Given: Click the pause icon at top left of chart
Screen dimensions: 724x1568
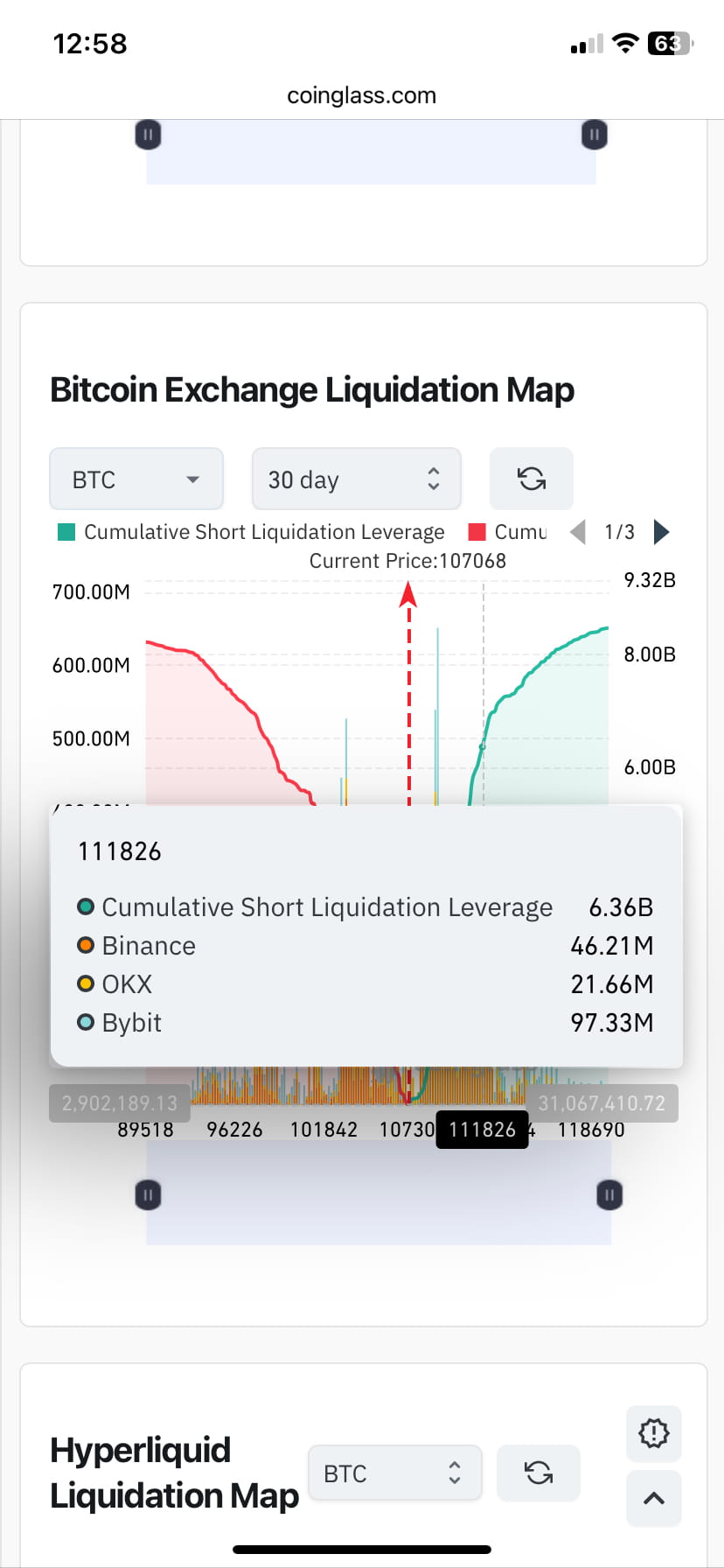Looking at the screenshot, I should [148, 134].
